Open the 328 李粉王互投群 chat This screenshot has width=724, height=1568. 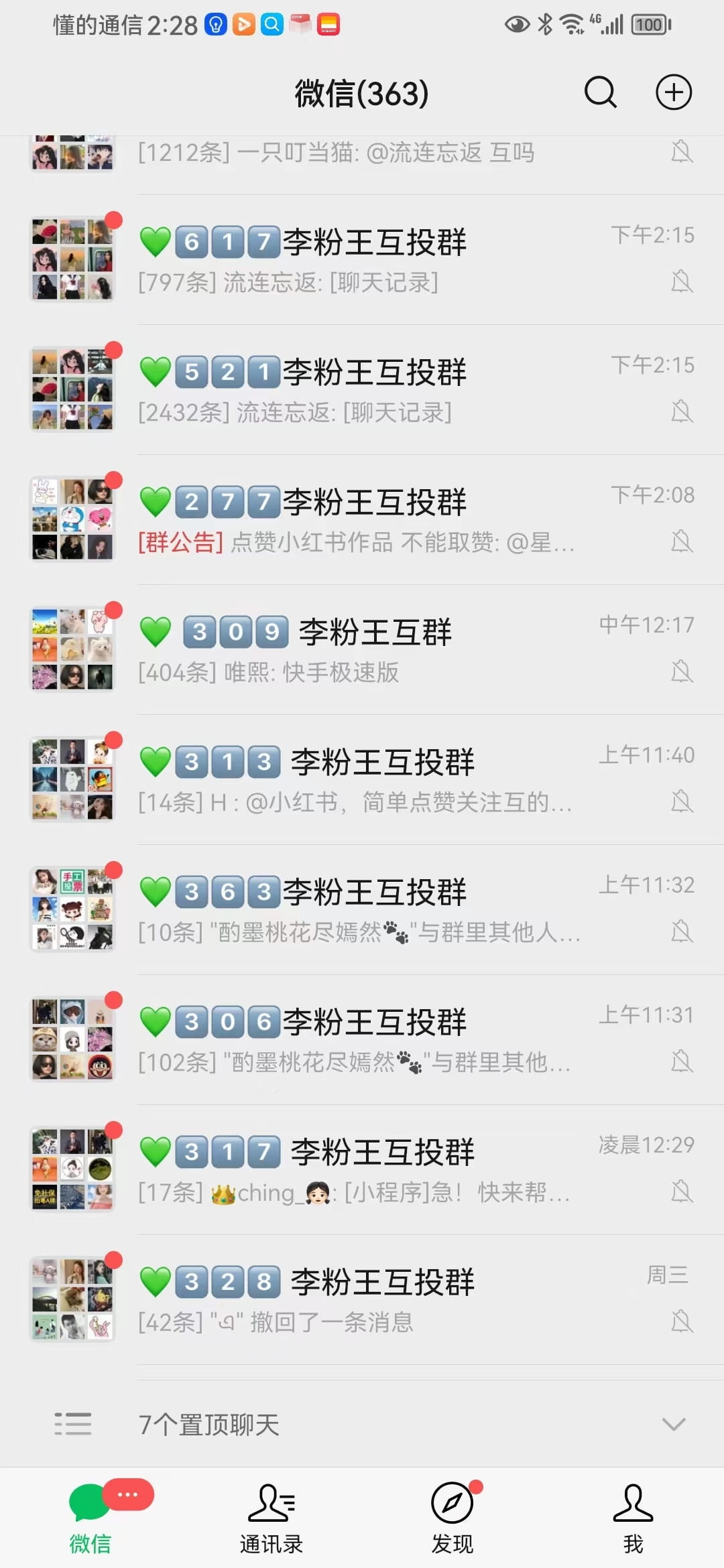[x=362, y=1300]
